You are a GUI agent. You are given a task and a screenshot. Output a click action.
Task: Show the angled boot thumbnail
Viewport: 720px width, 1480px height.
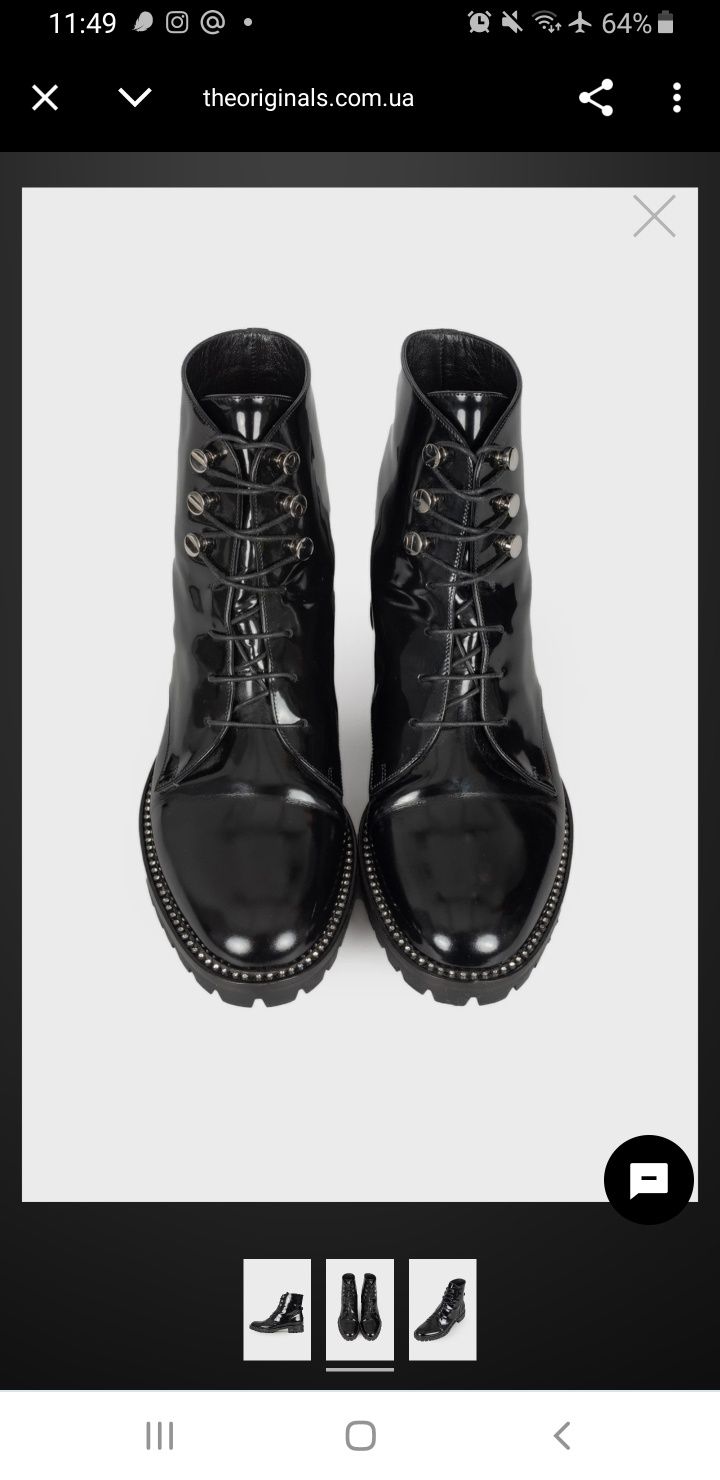(x=443, y=1309)
